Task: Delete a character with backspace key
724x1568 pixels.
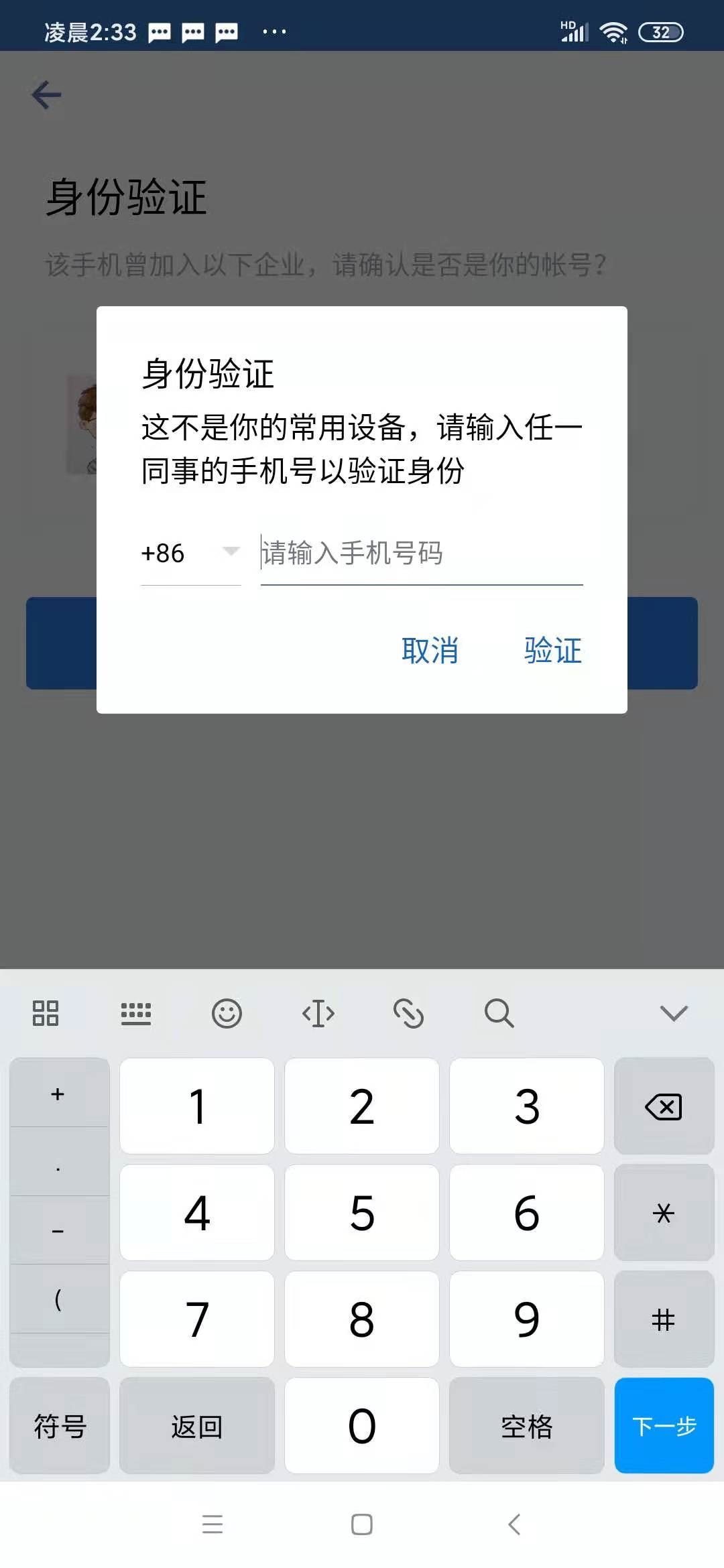Action: 664,1106
